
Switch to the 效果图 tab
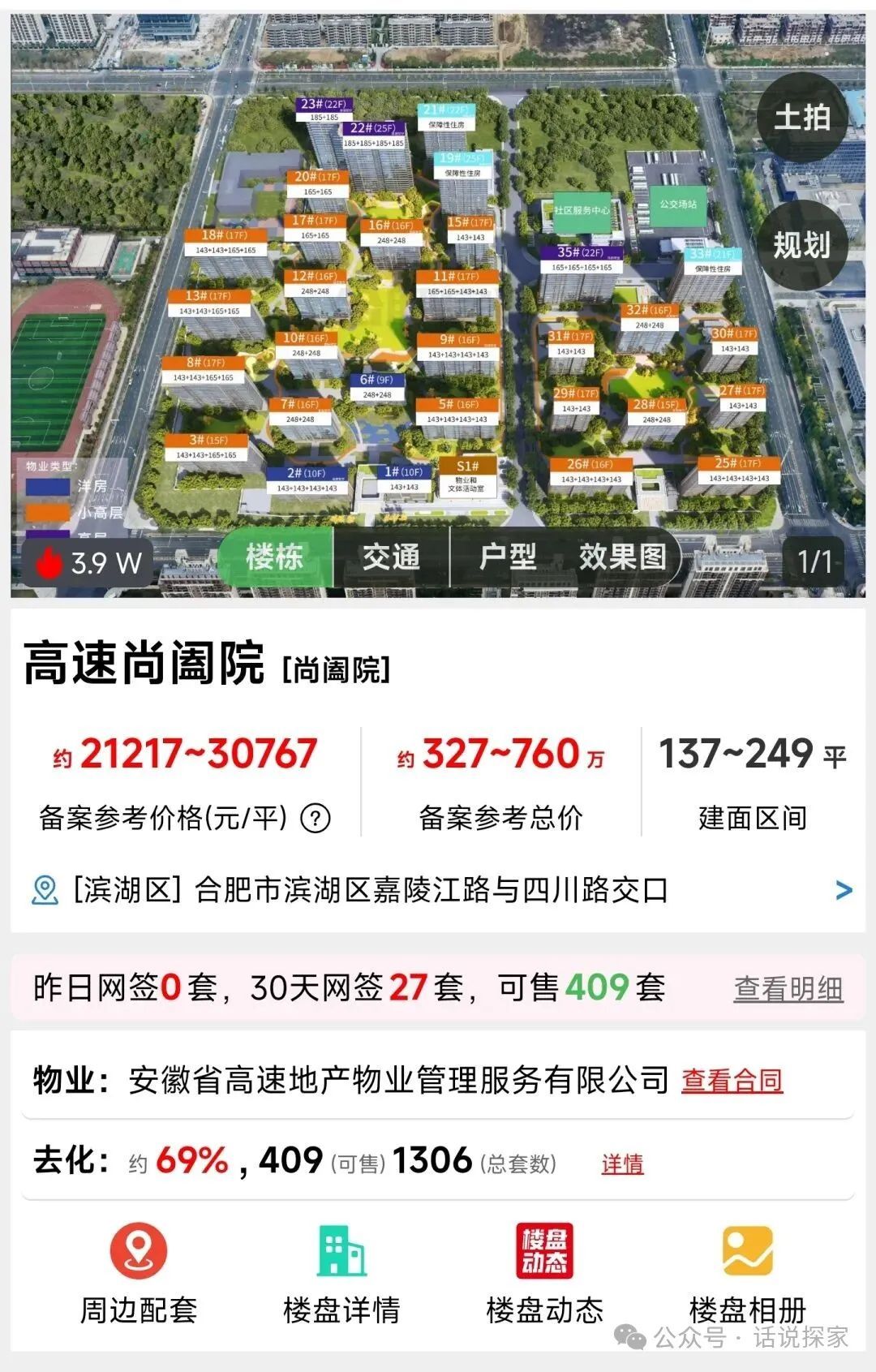click(622, 557)
